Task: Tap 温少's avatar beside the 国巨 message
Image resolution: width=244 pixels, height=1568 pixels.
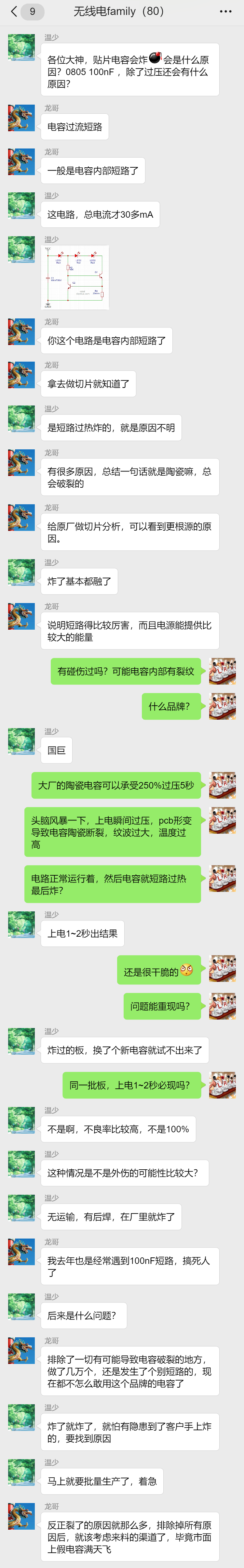Action: pos(21,741)
